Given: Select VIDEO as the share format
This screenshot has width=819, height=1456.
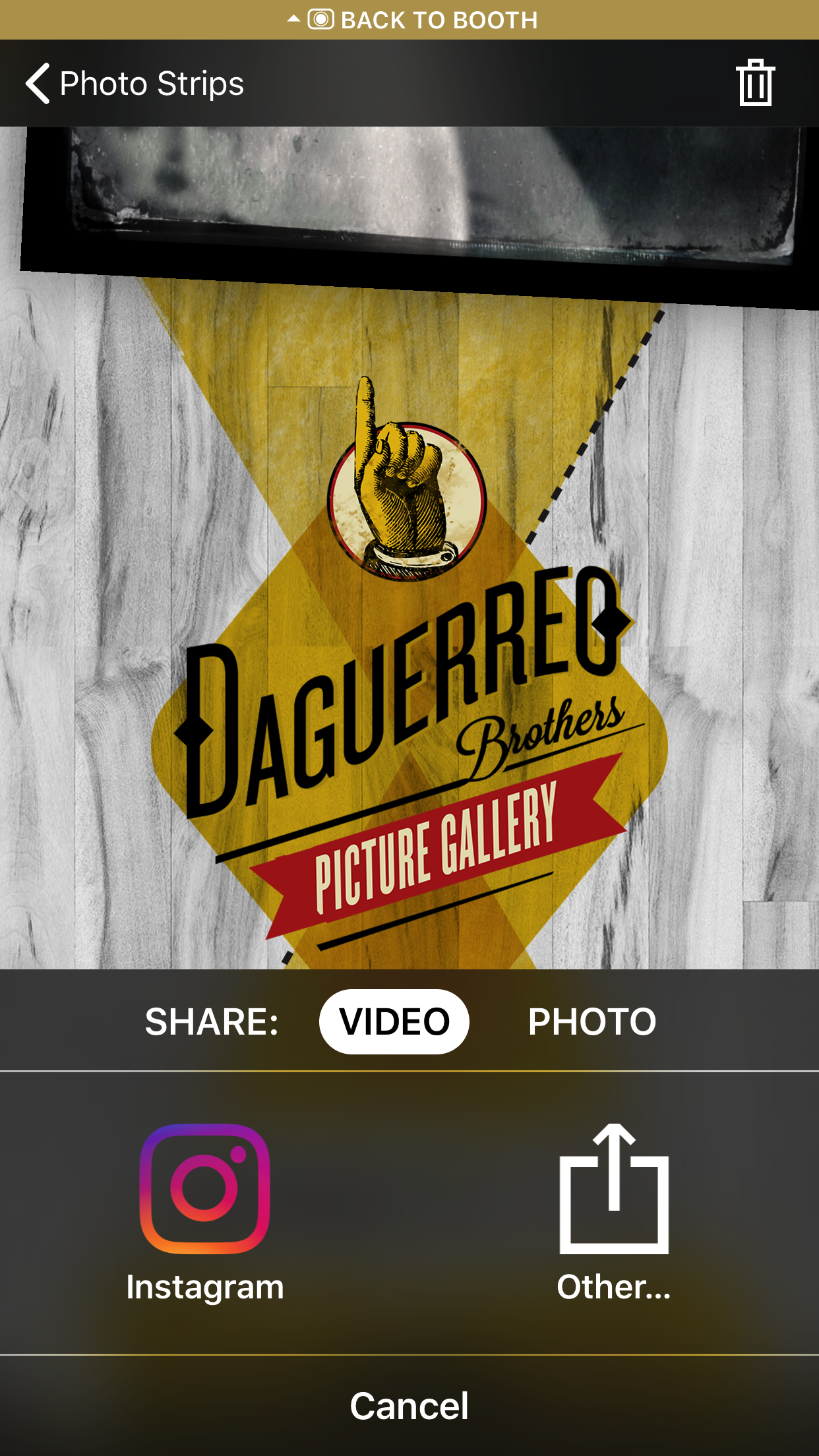Looking at the screenshot, I should [x=394, y=1021].
